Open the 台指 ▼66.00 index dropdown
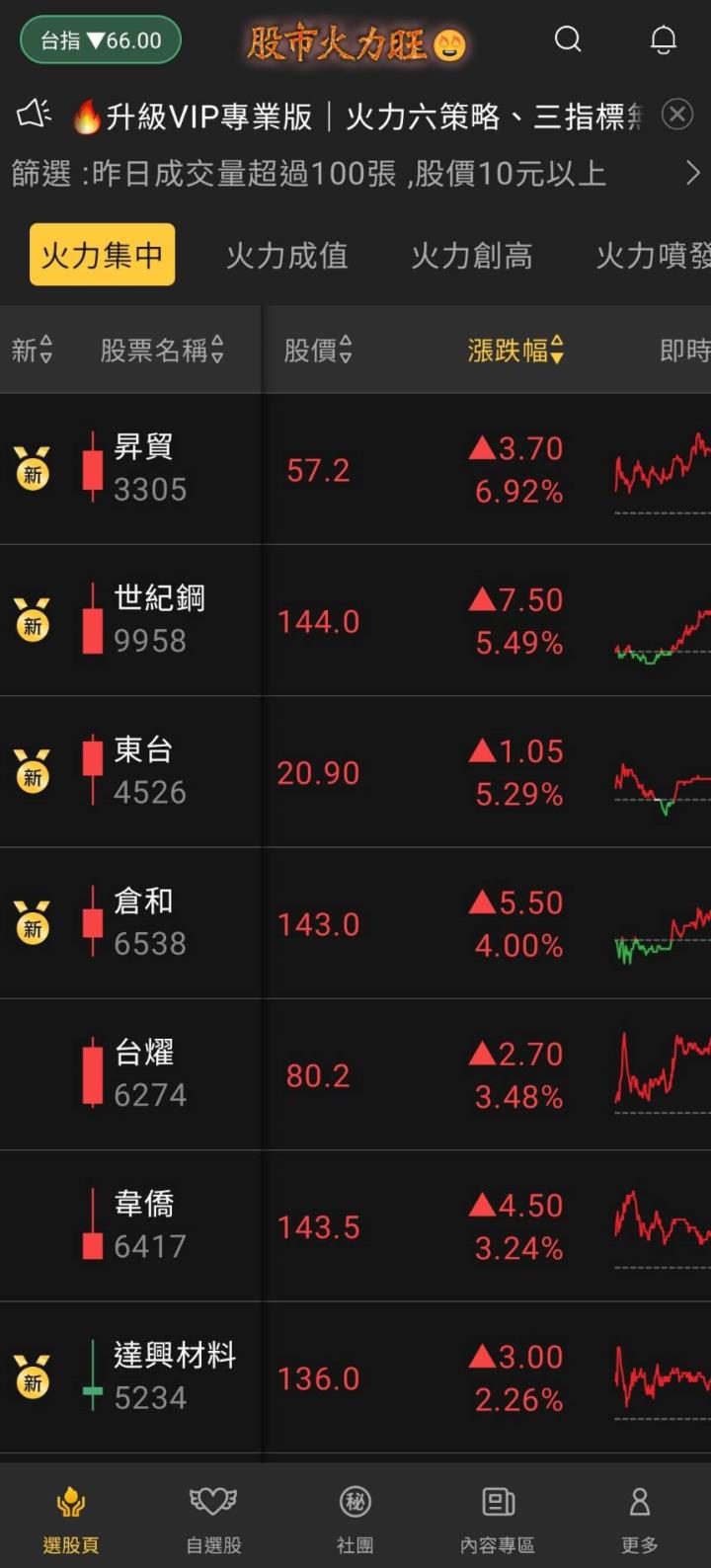 click(99, 39)
